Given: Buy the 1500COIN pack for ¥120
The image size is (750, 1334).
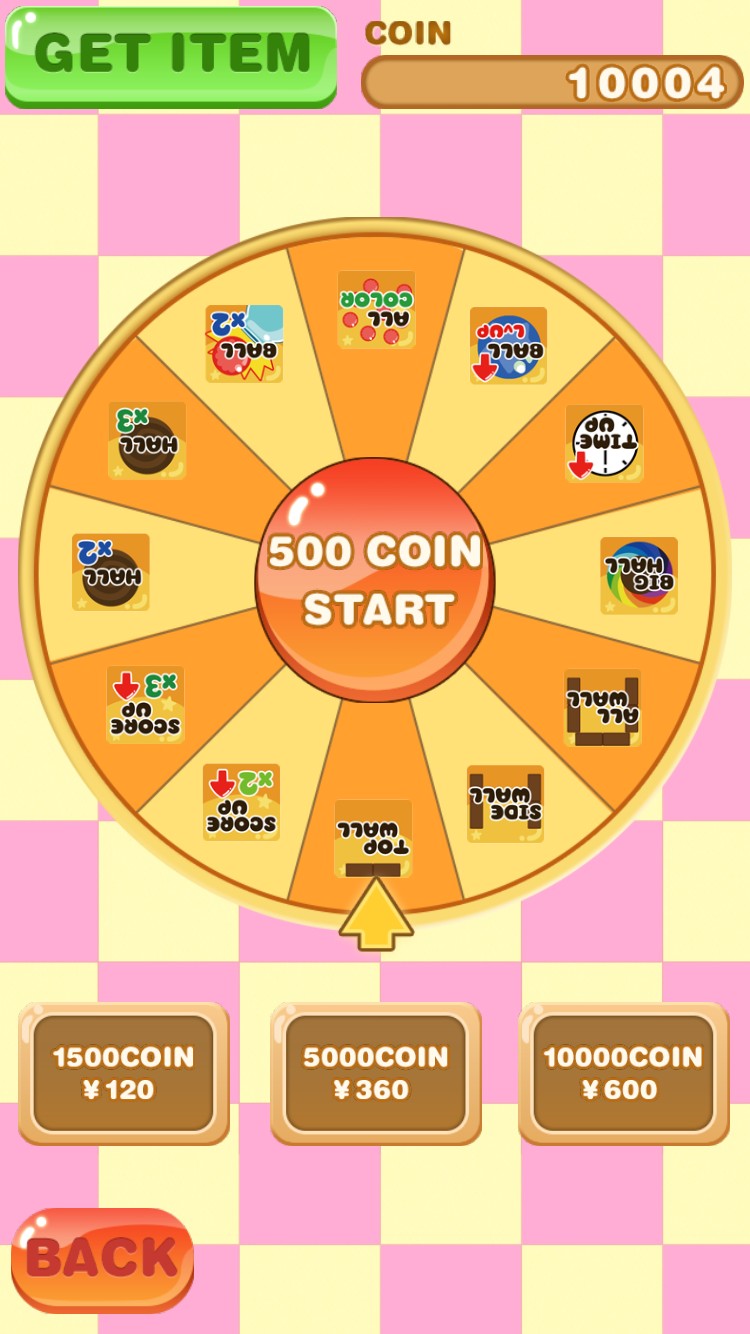Looking at the screenshot, I should click(124, 1073).
